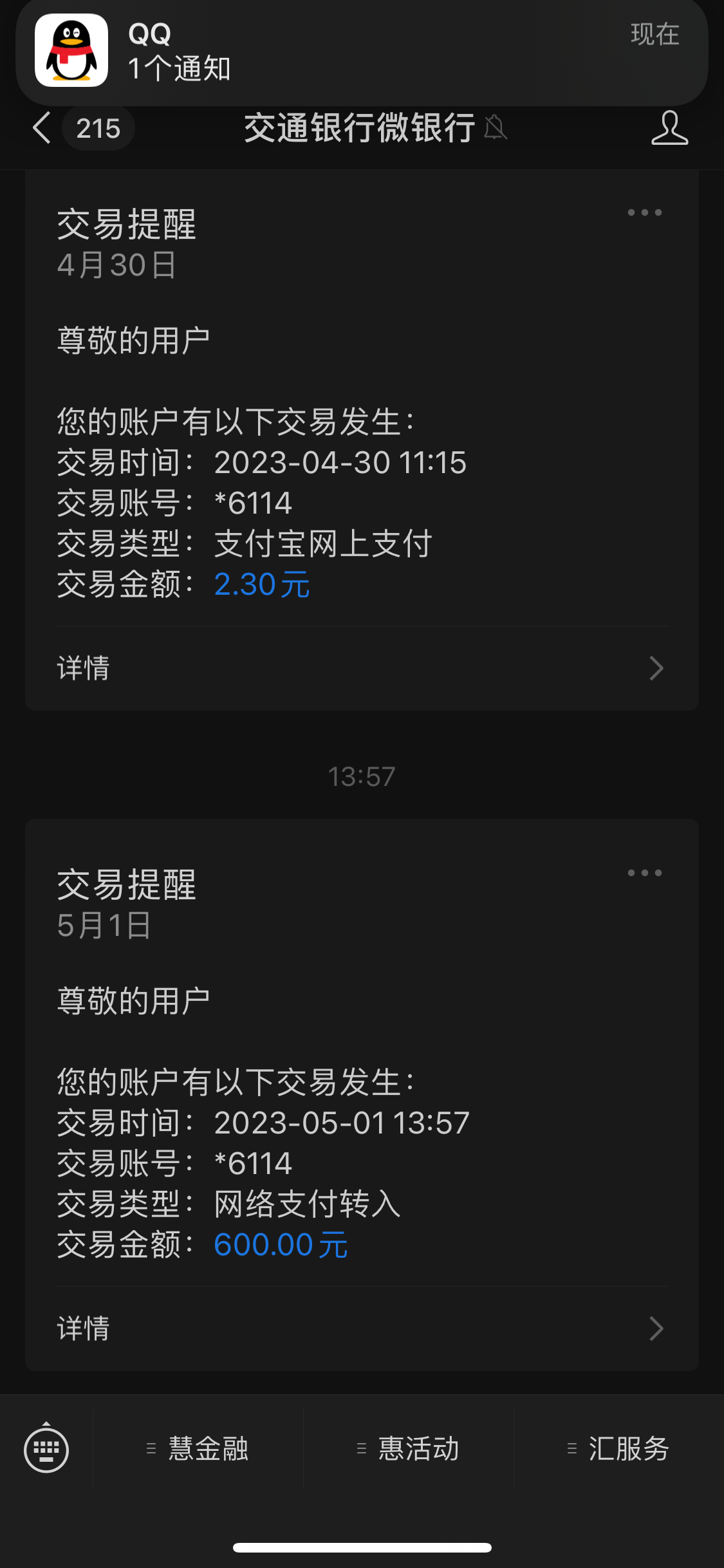Viewport: 724px width, 1568px height.
Task: Open the 汇服务 bottom menu
Action: click(x=620, y=1450)
